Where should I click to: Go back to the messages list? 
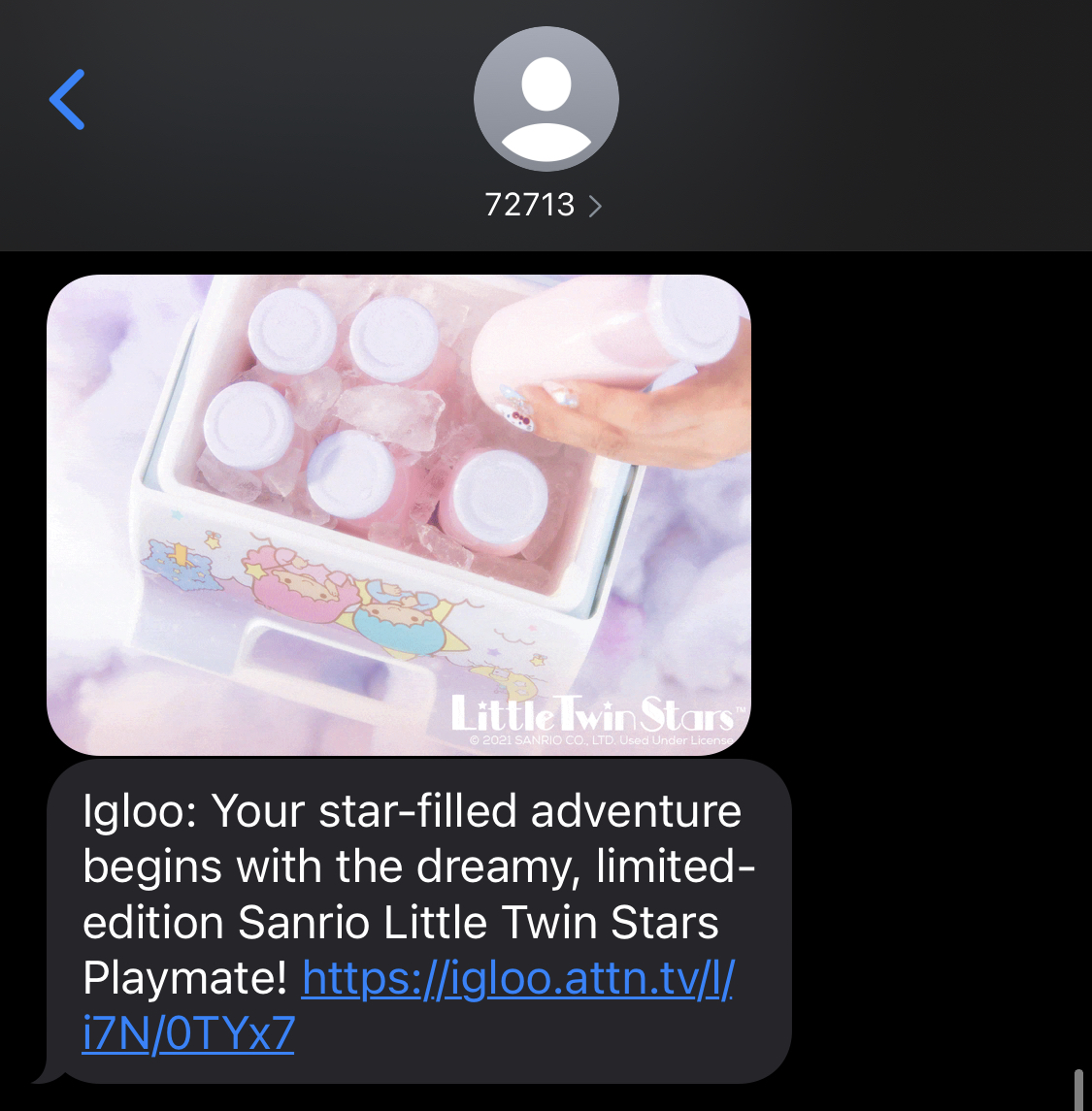point(67,100)
